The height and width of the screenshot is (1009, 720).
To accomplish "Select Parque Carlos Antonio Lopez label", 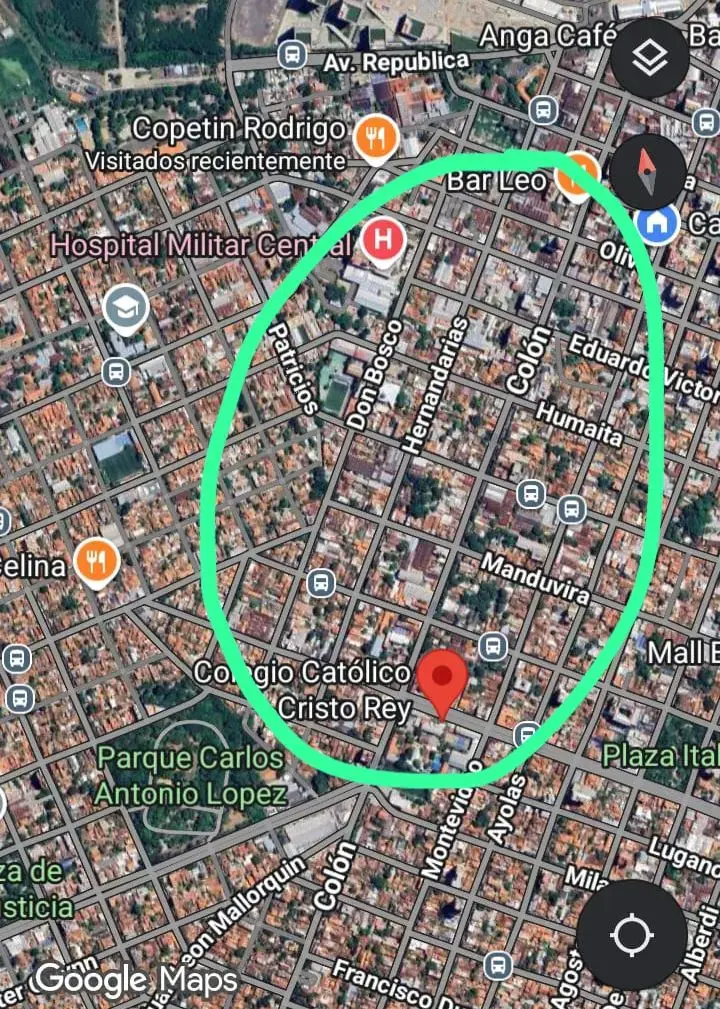I will click(x=190, y=776).
